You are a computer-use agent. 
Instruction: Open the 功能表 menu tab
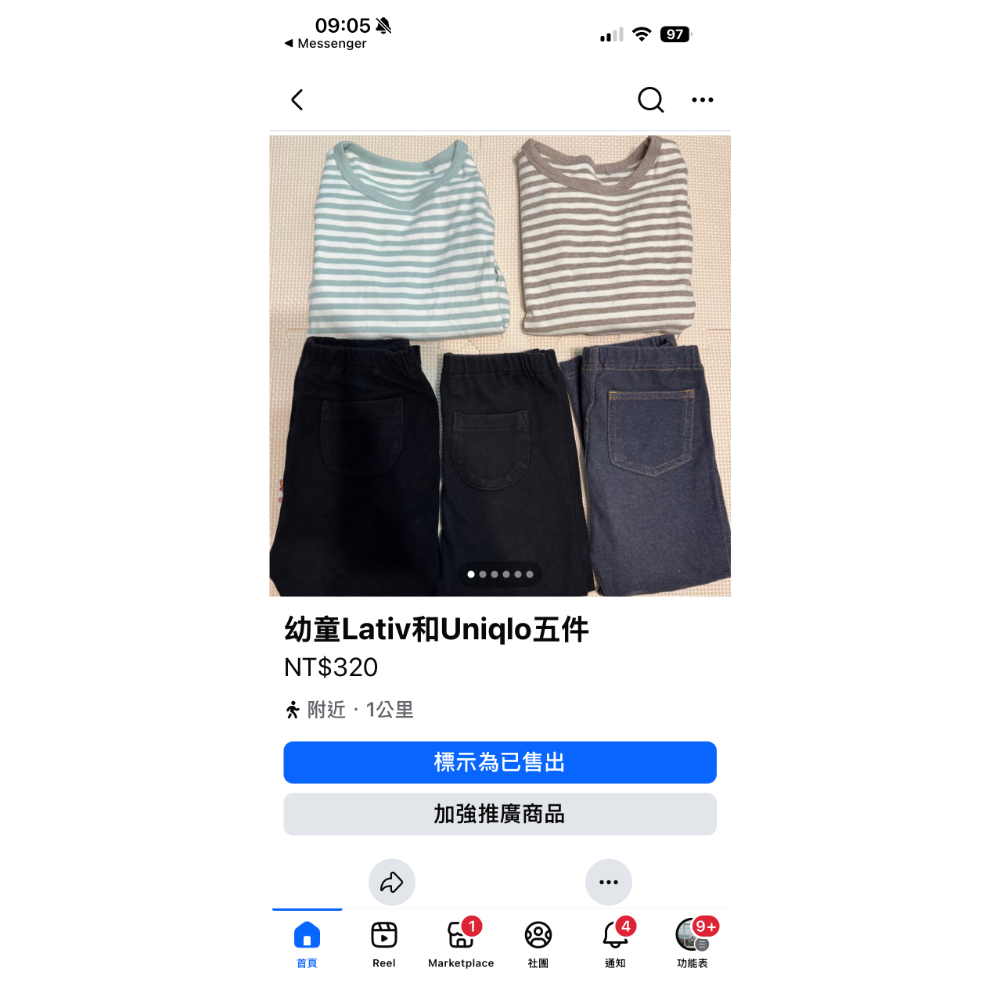click(692, 944)
